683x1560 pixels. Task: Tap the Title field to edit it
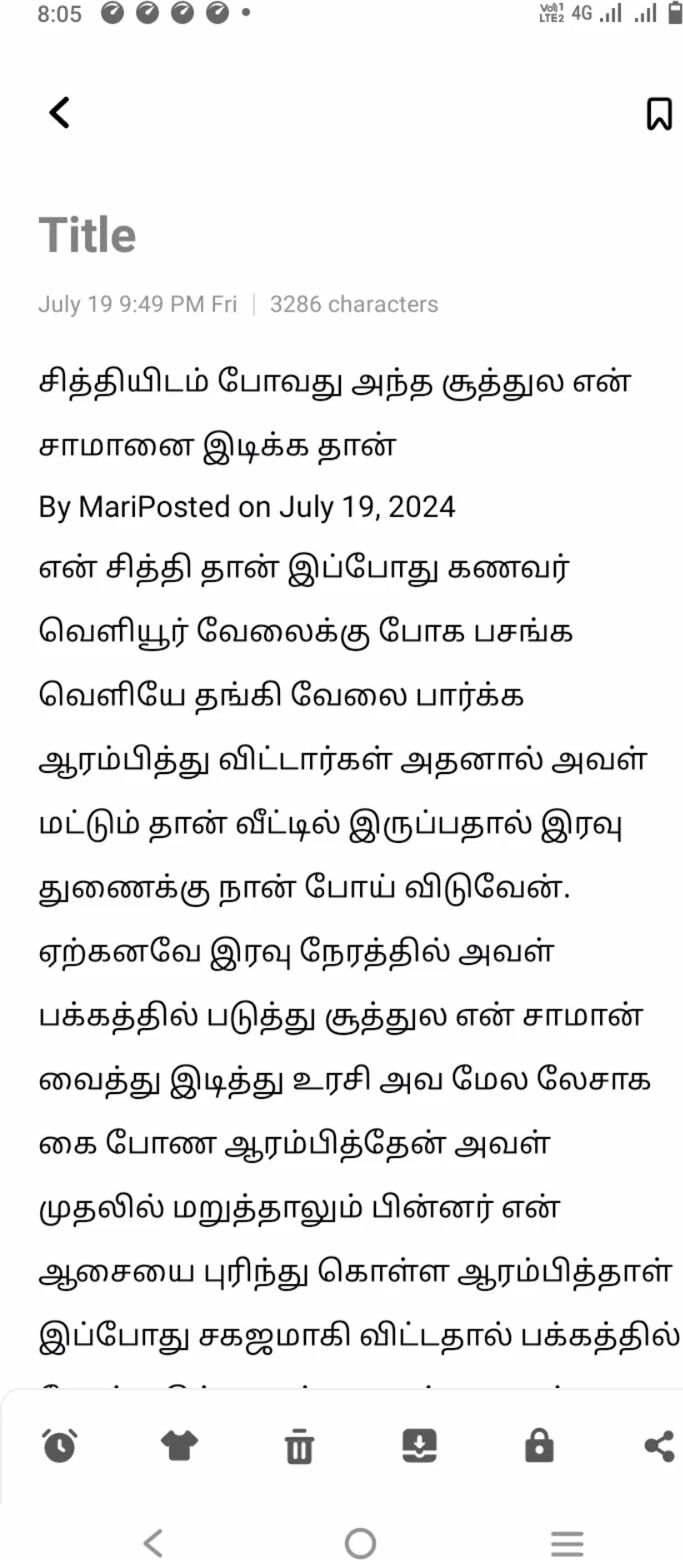(88, 236)
